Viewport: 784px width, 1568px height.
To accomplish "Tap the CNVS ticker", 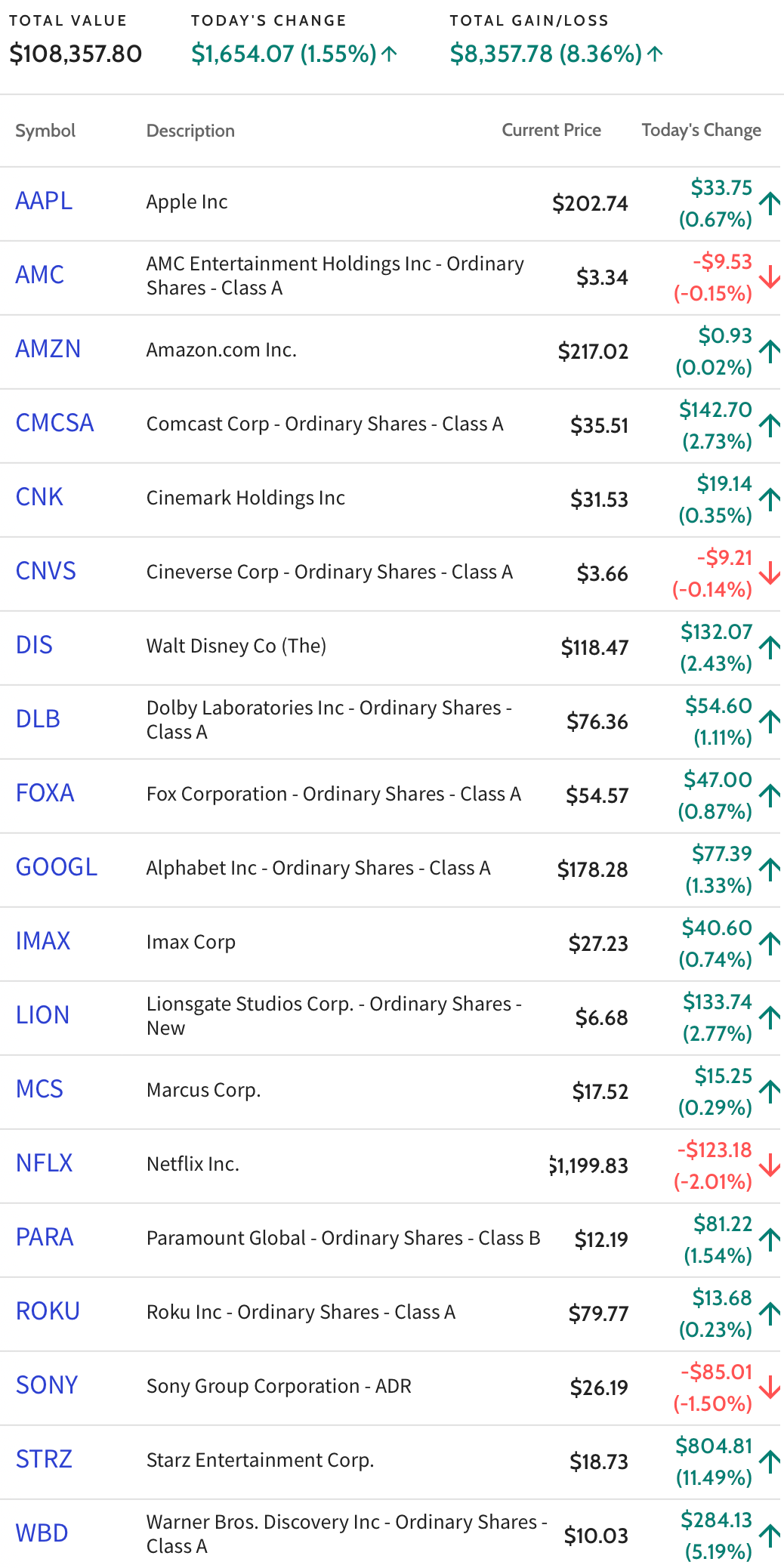I will pyautogui.click(x=46, y=571).
